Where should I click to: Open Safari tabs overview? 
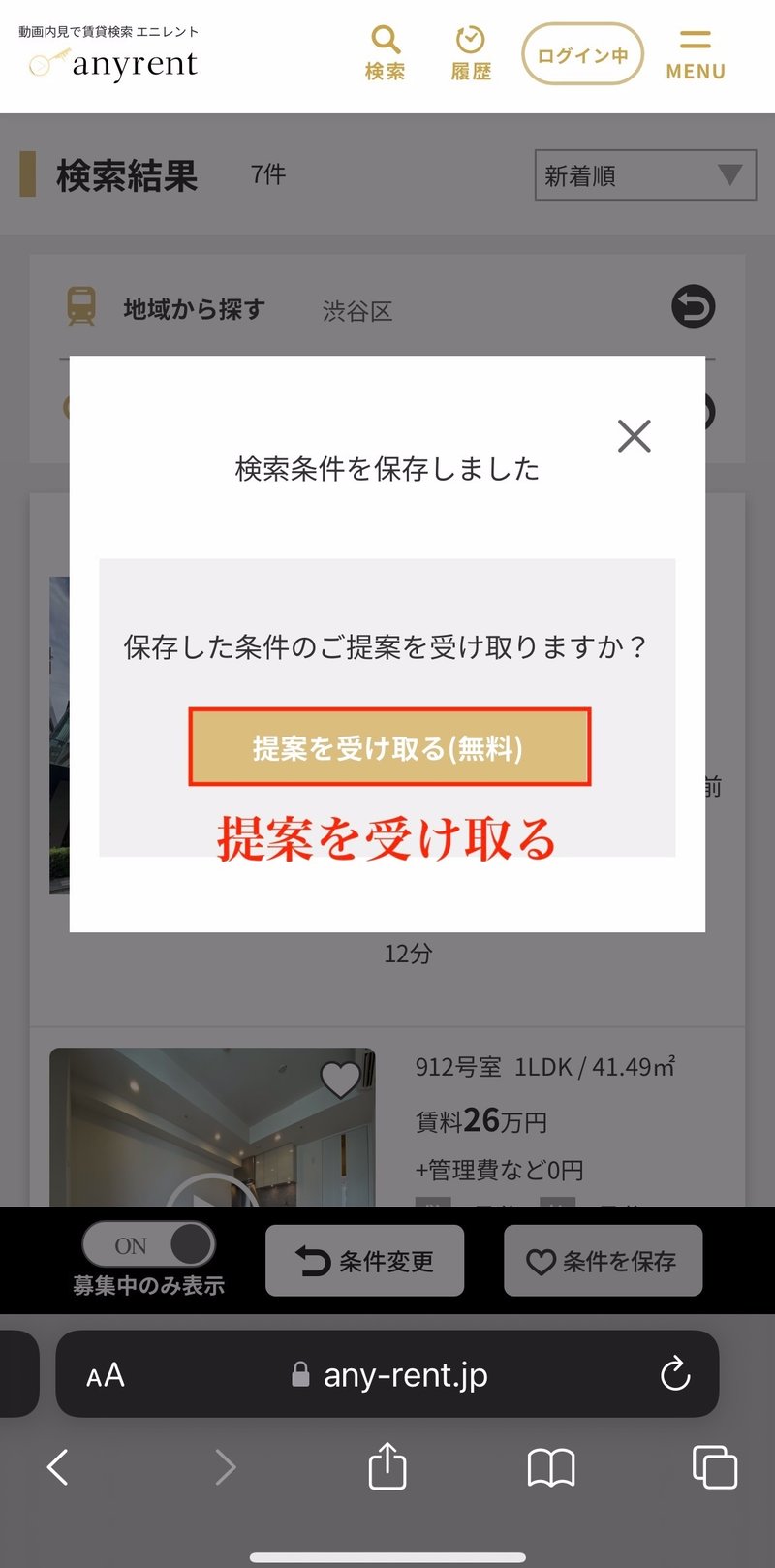click(715, 1467)
